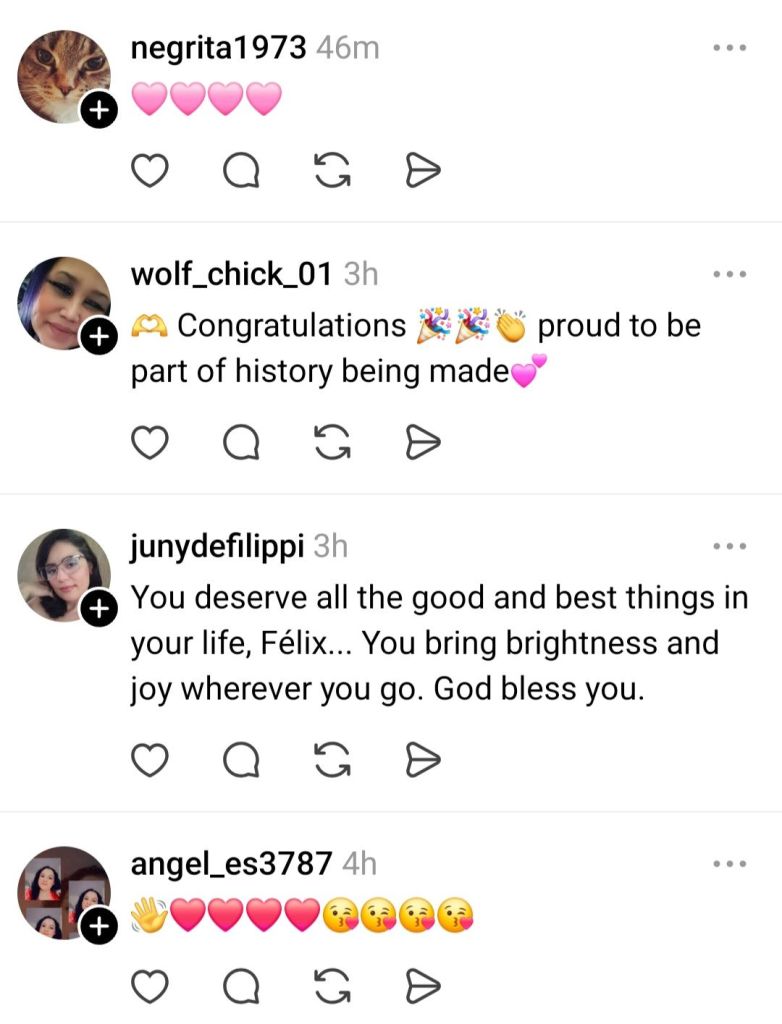
Task: Open junydefilippi's profile from username
Action: coord(218,546)
